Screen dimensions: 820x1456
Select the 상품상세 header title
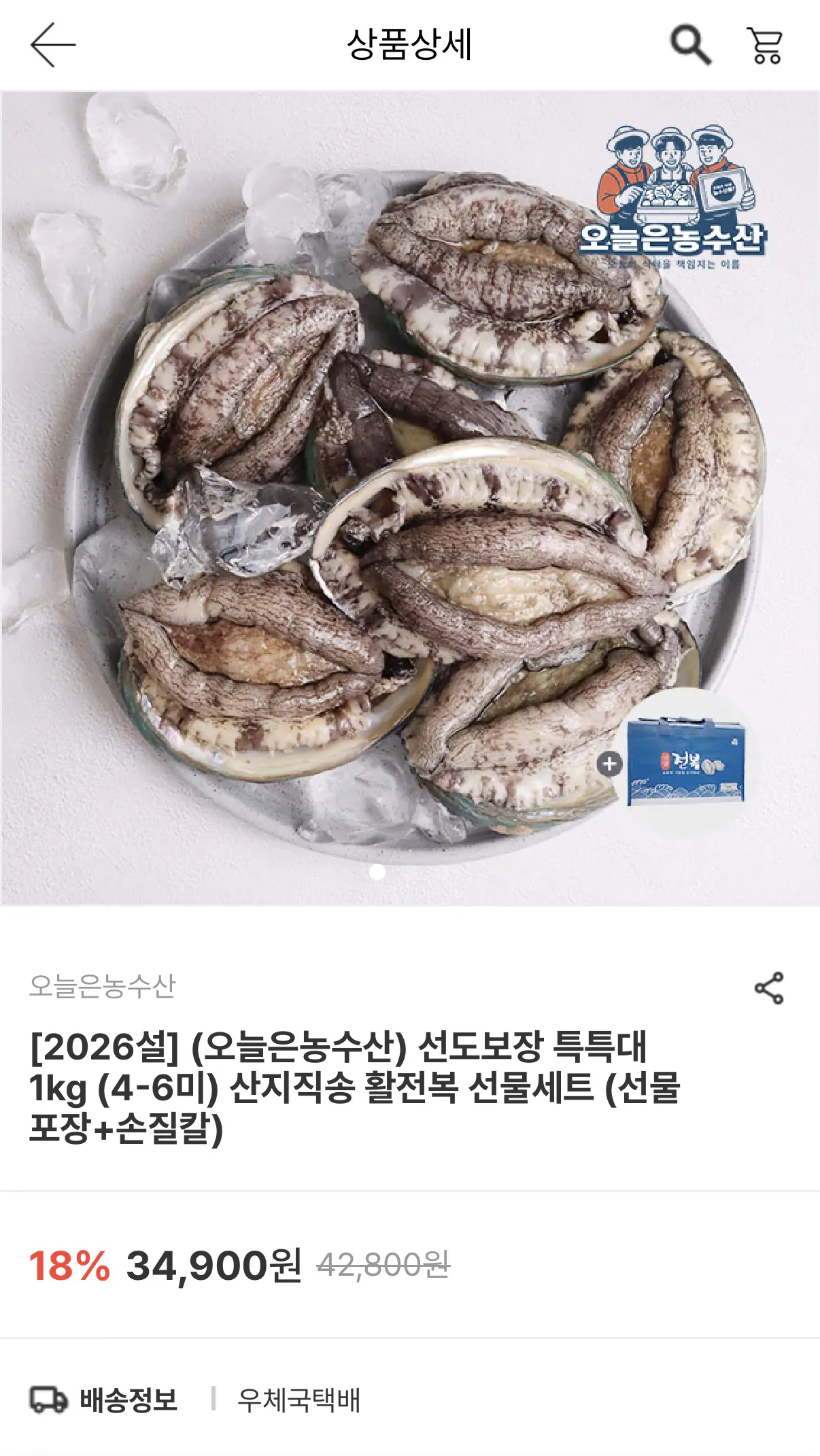(x=409, y=44)
